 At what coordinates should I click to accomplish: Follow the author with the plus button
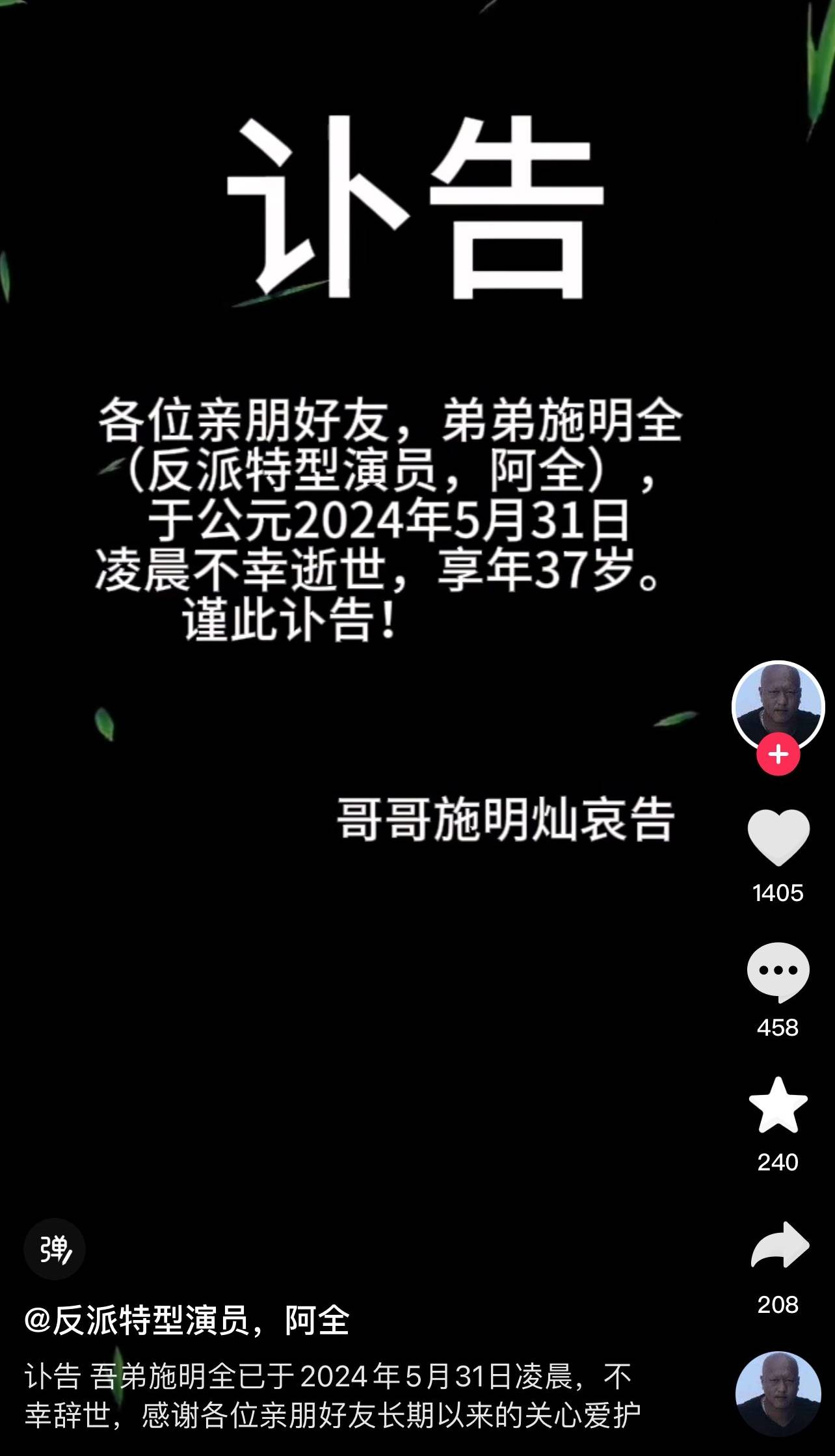(x=778, y=755)
